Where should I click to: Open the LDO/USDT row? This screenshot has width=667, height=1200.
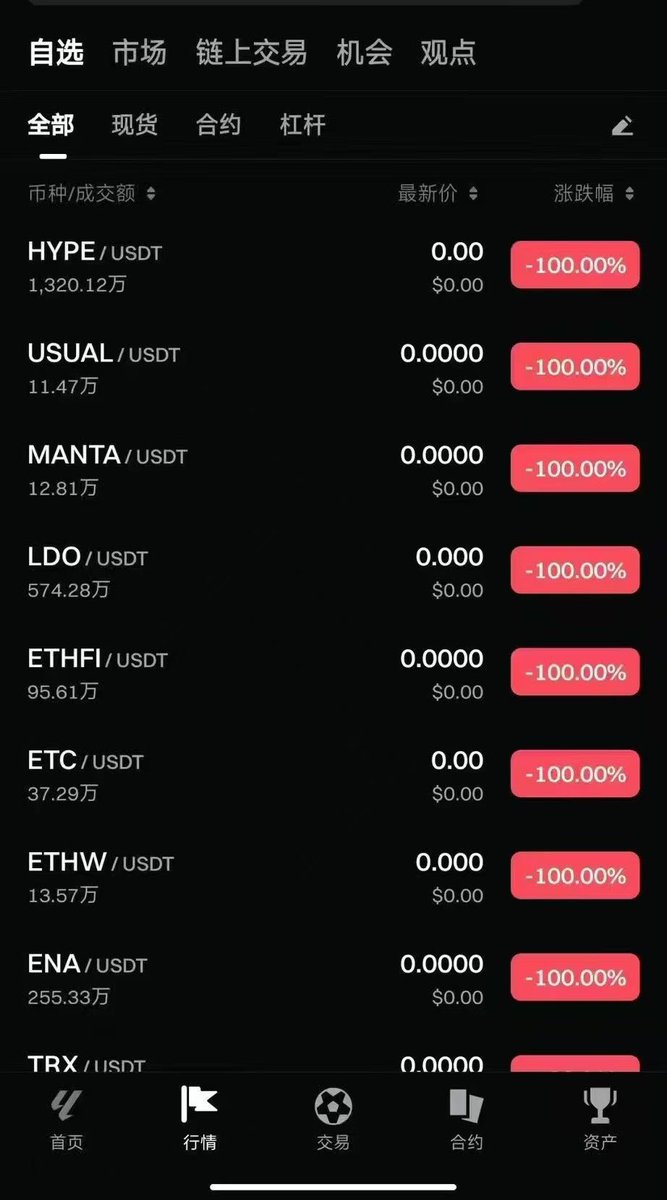pyautogui.click(x=333, y=571)
